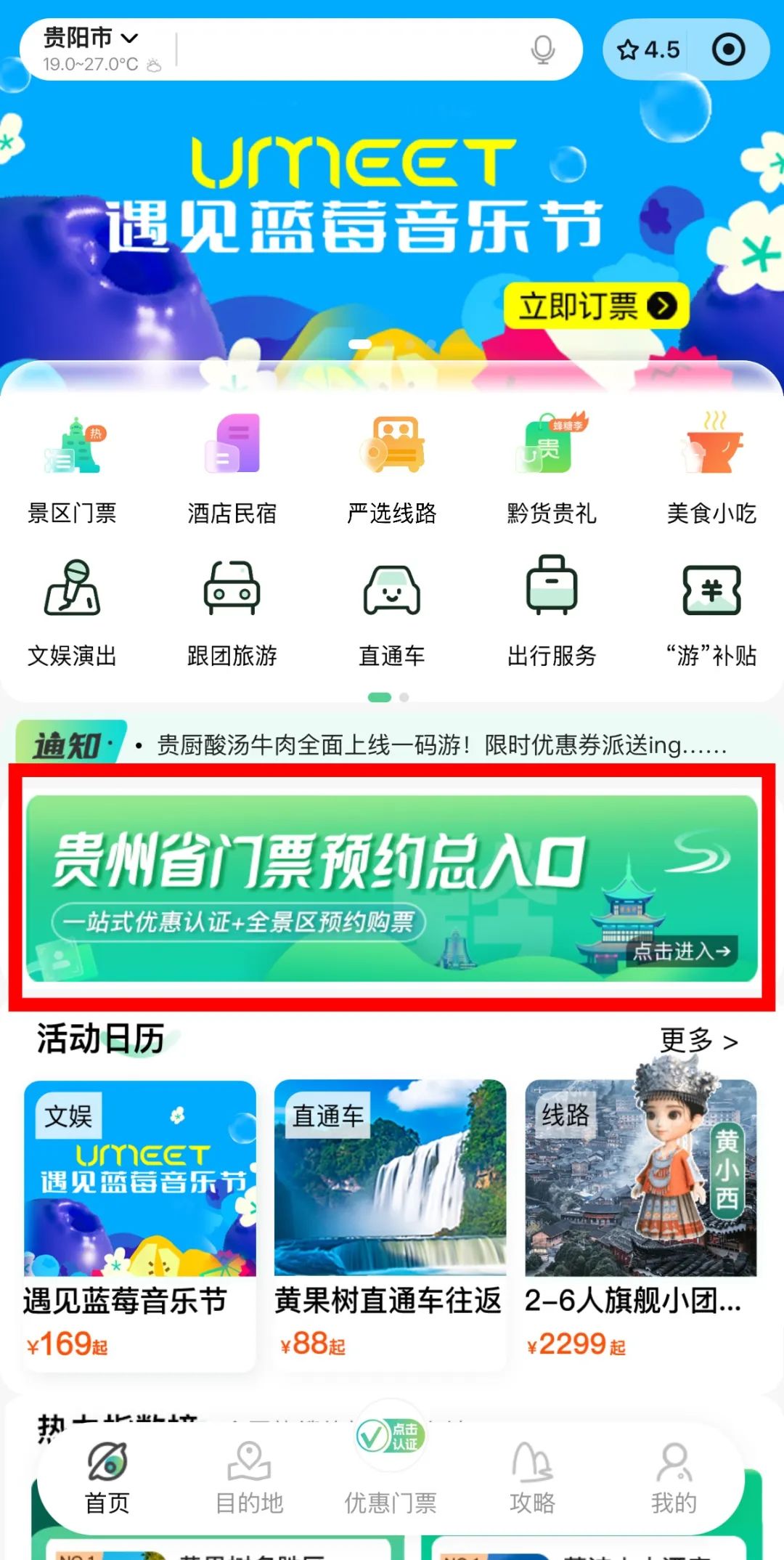Screen dimensions: 784x1560
Task: Start voice search with microphone icon
Action: (542, 49)
